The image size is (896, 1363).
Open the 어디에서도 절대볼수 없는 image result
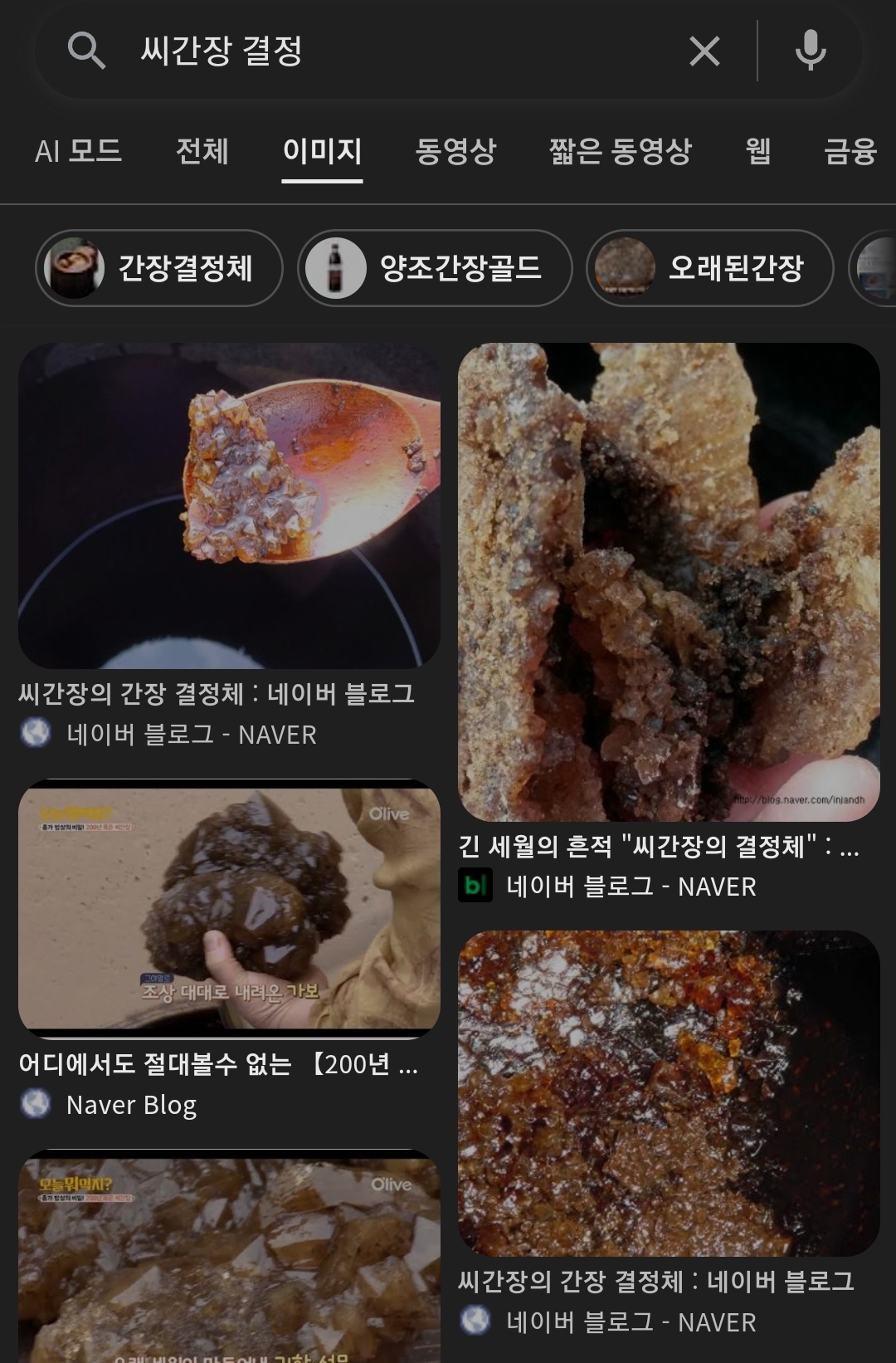click(229, 909)
